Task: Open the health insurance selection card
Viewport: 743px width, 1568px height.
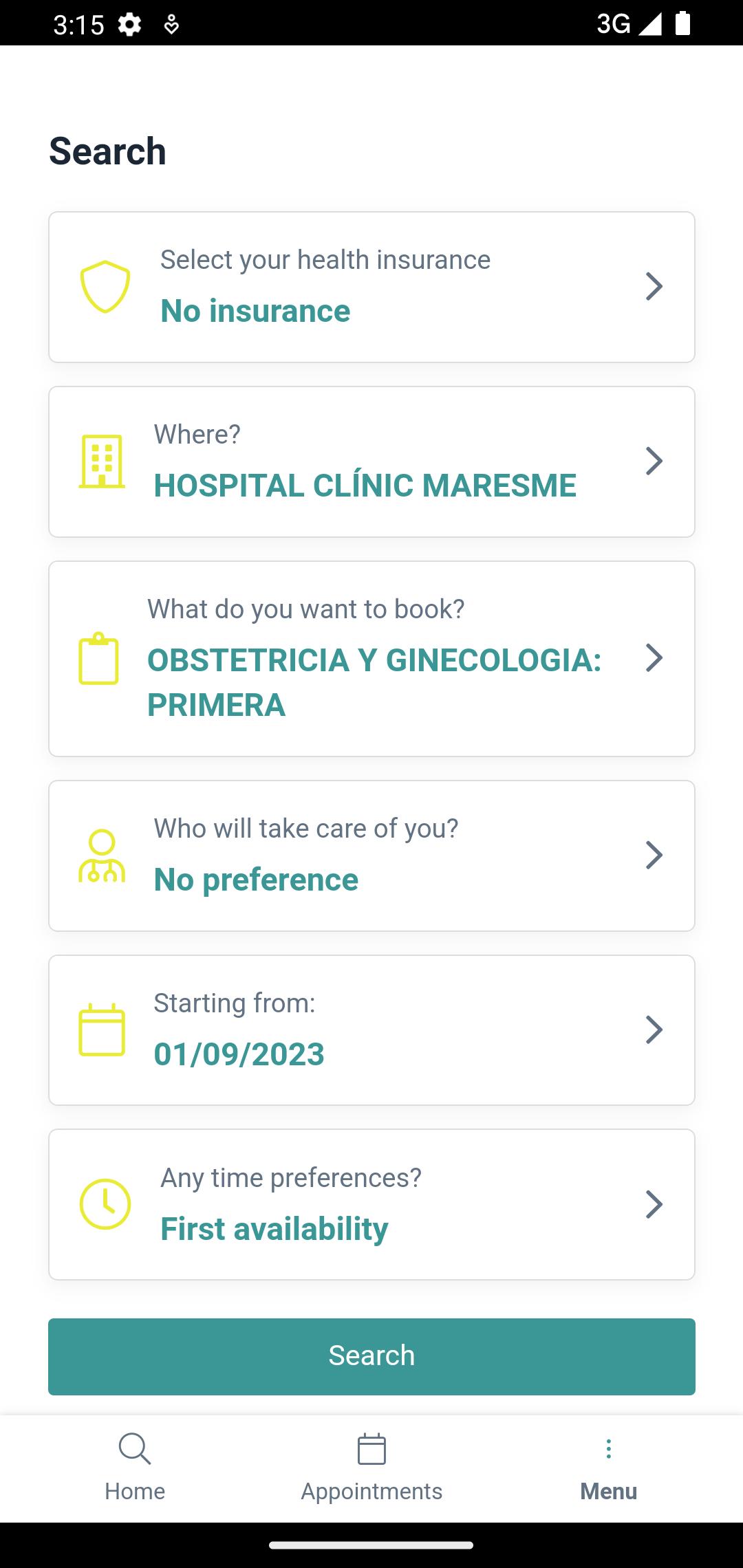Action: point(371,287)
